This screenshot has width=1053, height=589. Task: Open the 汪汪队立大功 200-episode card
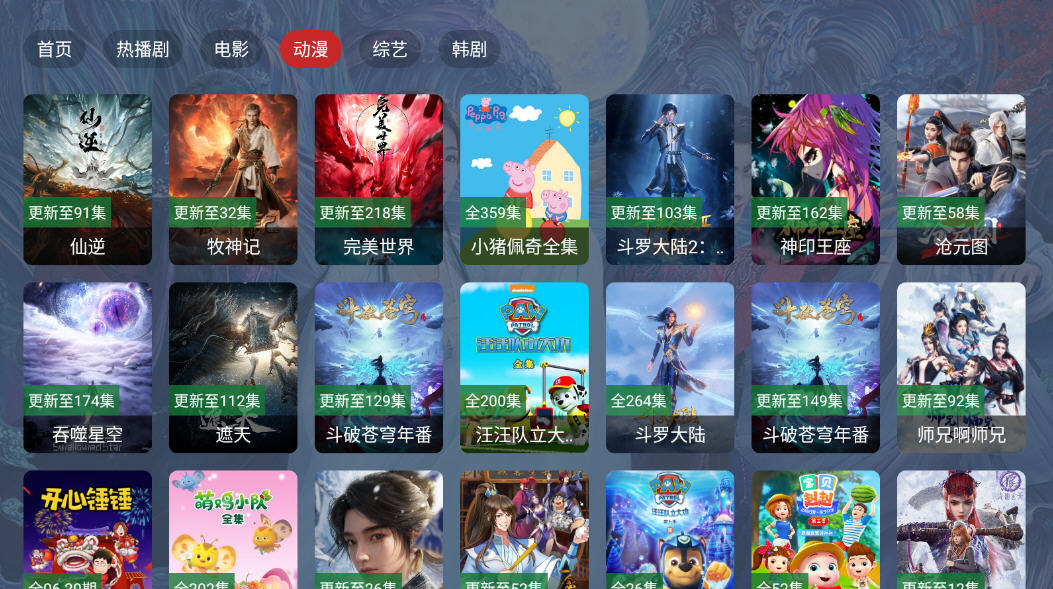tap(524, 367)
